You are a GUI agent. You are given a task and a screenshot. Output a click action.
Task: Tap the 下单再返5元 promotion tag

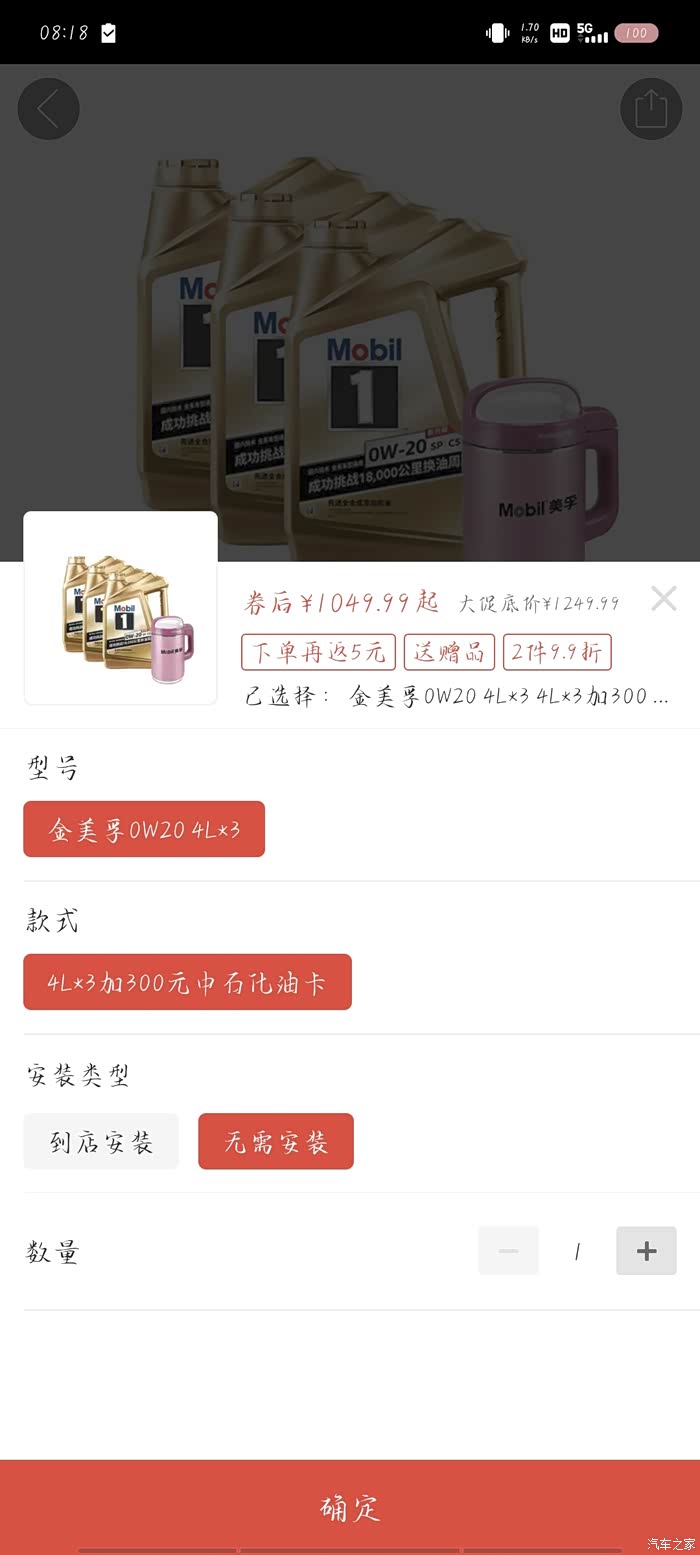[x=318, y=652]
